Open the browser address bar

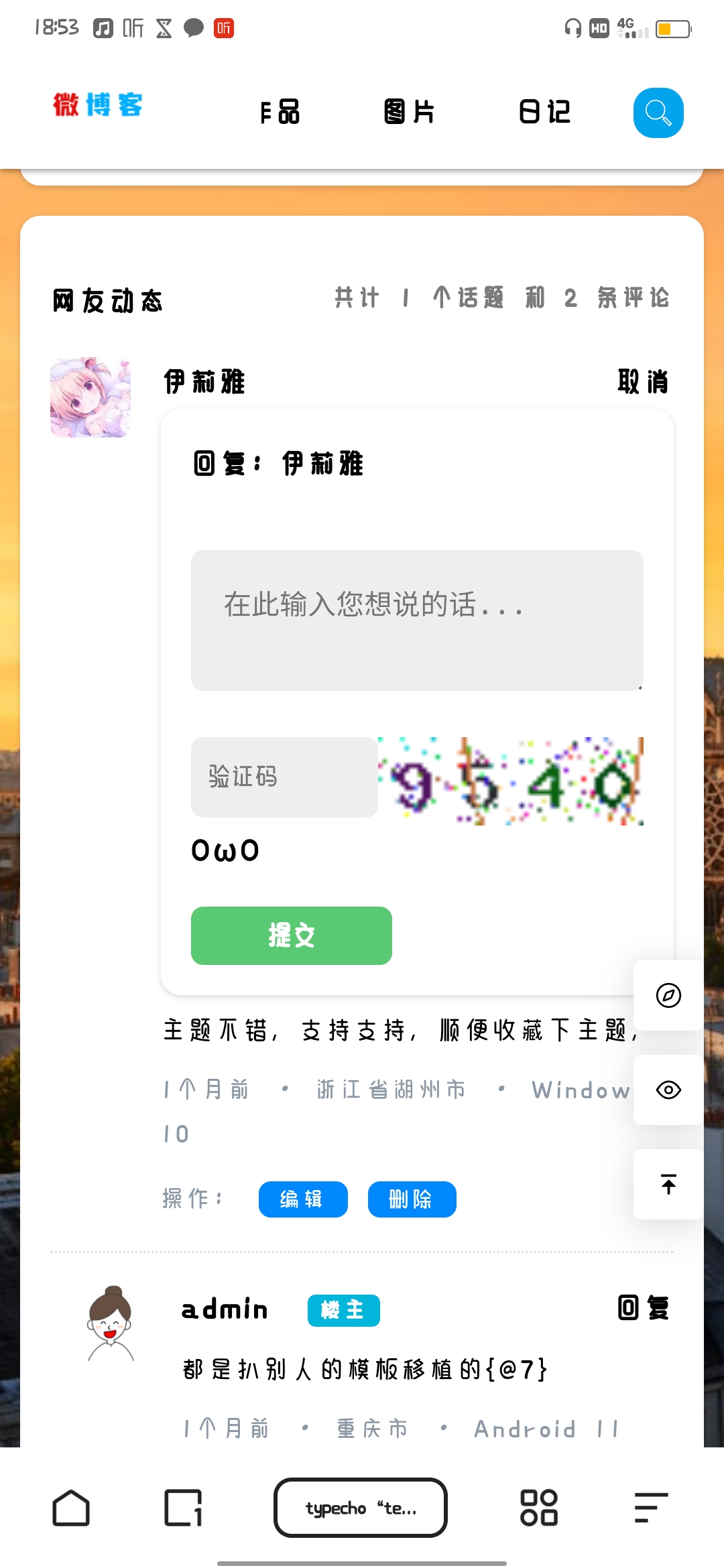click(x=361, y=1508)
